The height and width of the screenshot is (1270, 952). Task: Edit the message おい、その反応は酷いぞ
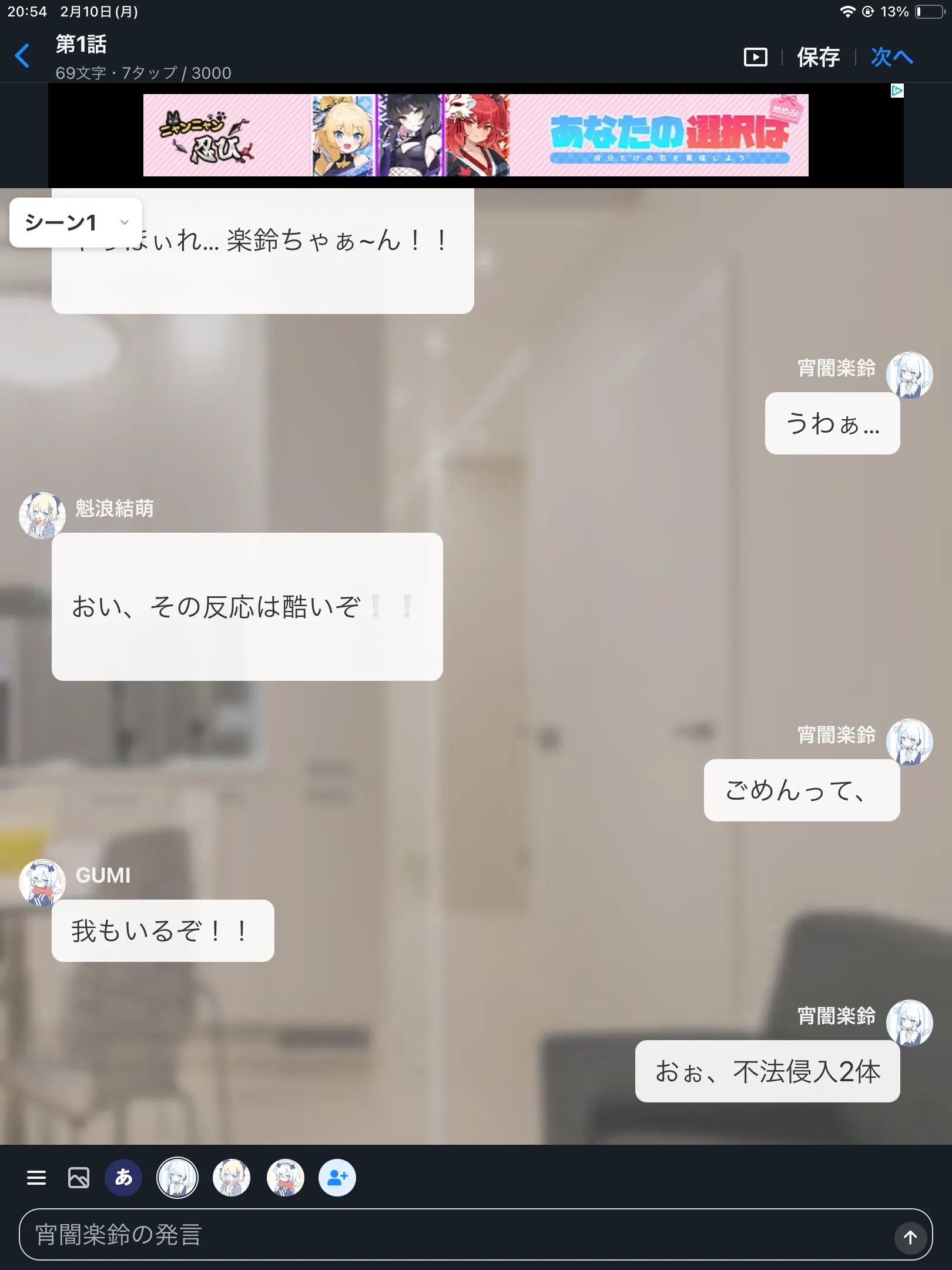coord(247,607)
